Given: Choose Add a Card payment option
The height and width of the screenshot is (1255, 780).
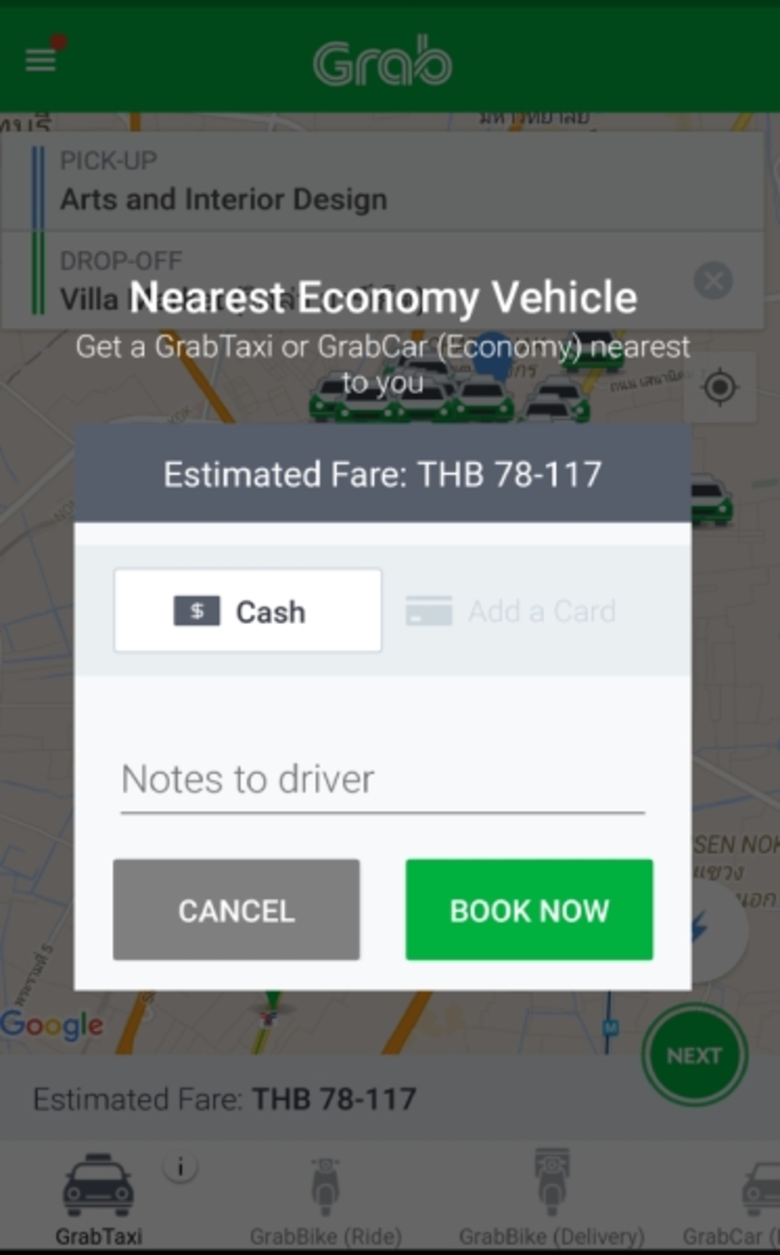Looking at the screenshot, I should coord(511,611).
